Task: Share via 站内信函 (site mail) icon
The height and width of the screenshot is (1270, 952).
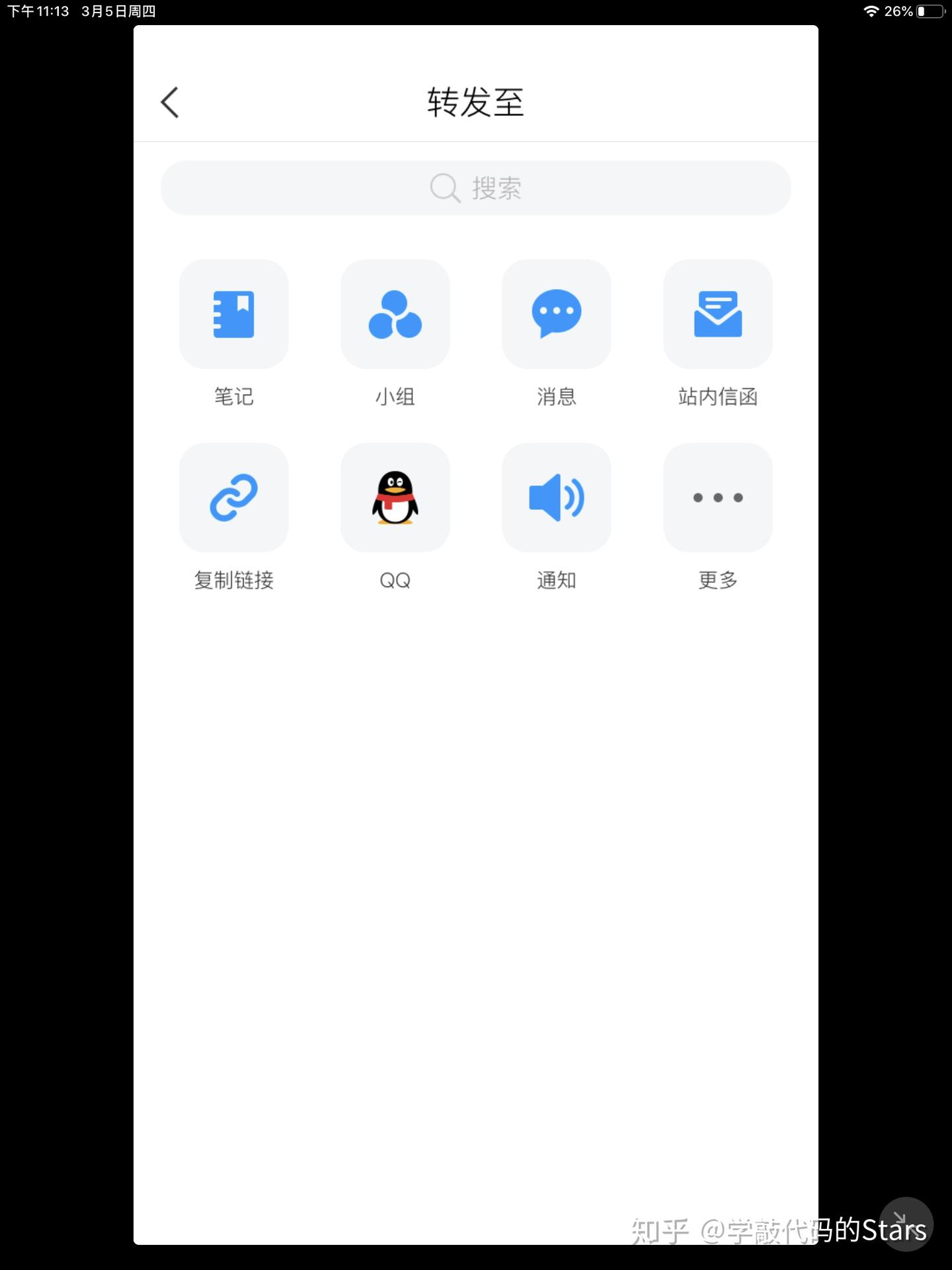Action: 717,314
